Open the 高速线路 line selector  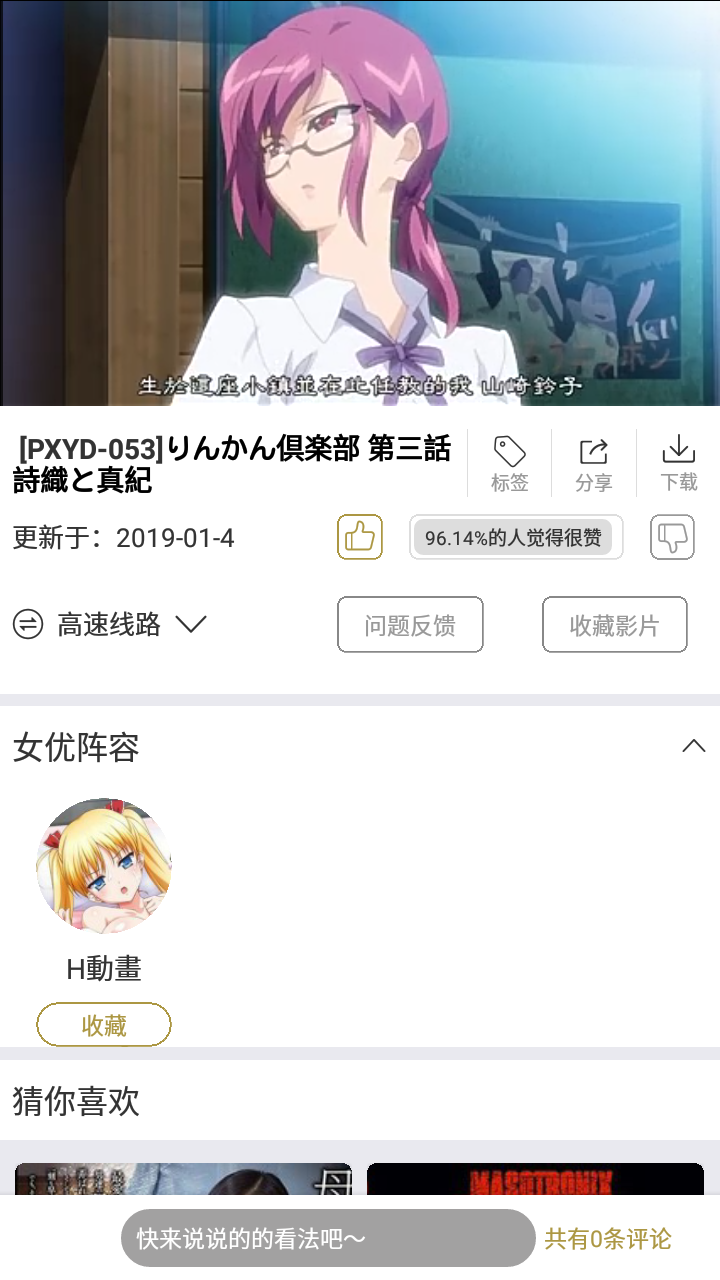110,625
